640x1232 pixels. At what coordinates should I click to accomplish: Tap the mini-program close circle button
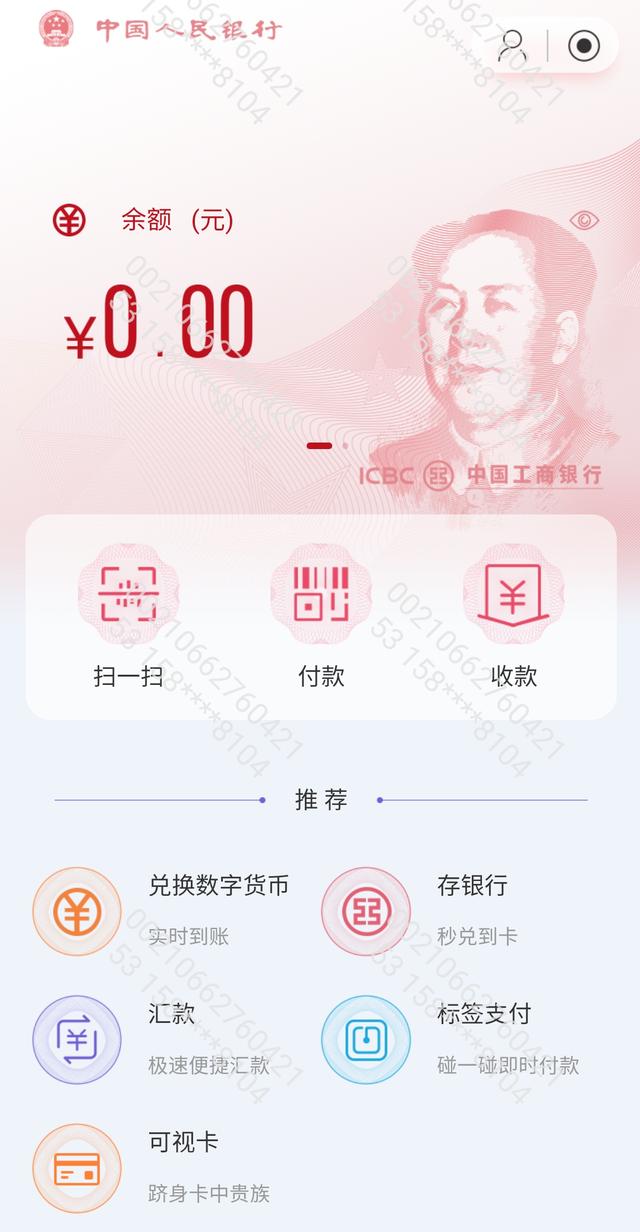point(583,45)
